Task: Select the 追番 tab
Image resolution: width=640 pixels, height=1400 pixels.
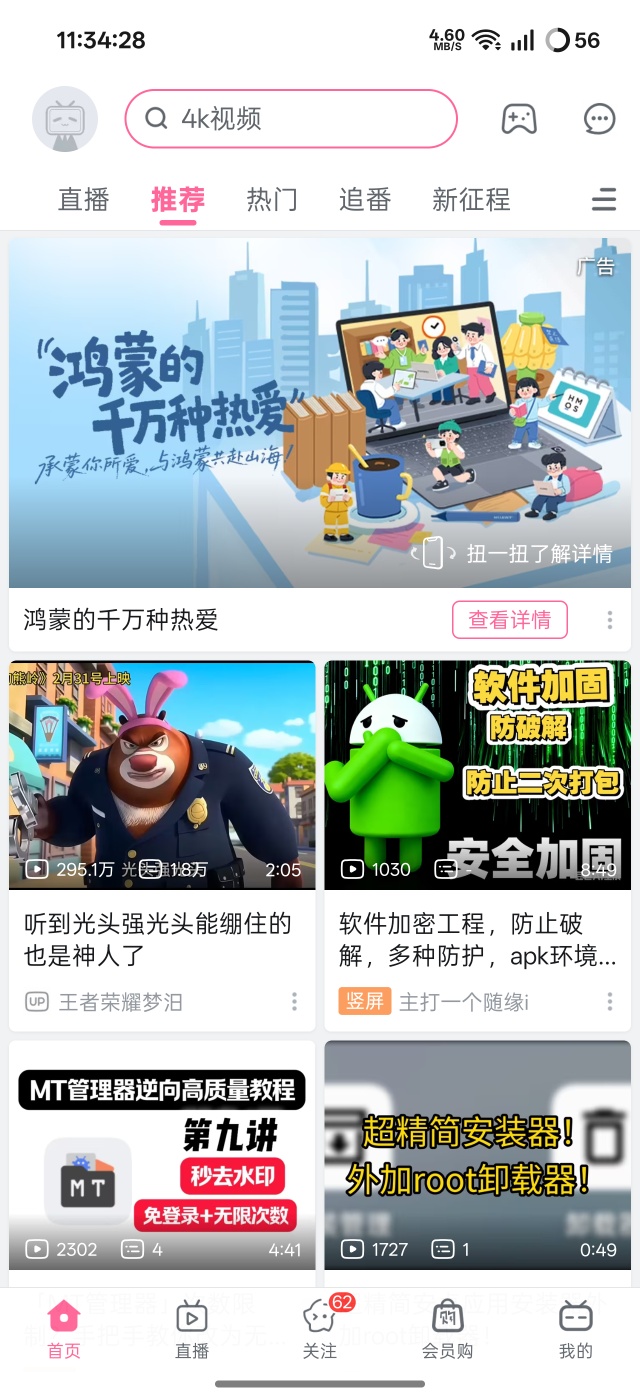Action: pyautogui.click(x=365, y=199)
